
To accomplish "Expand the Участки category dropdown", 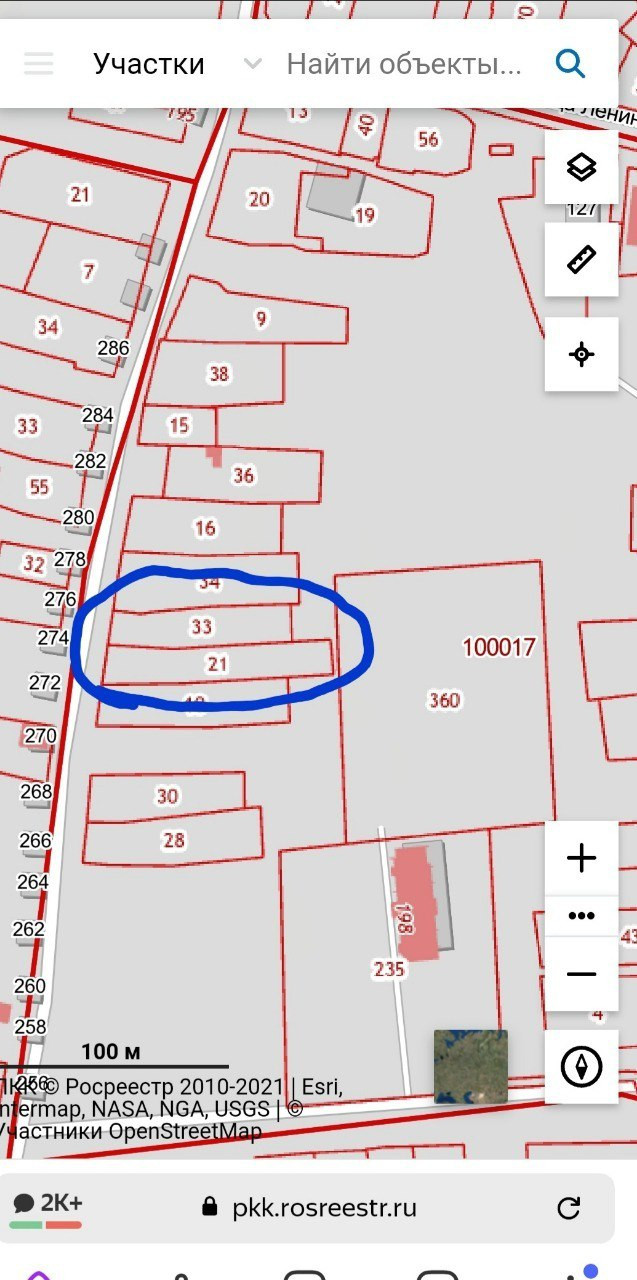I will (253, 64).
